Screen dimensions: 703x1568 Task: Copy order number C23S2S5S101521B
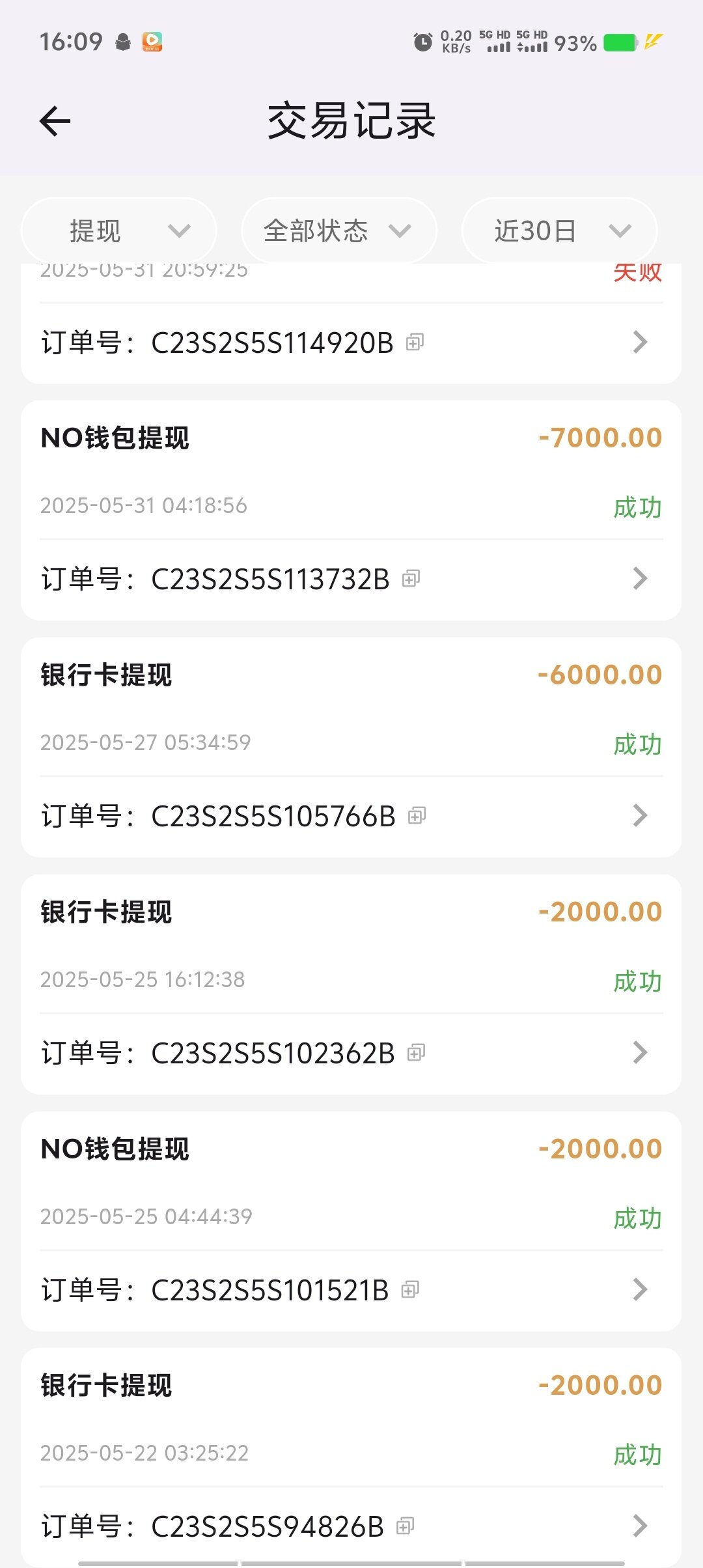pyautogui.click(x=410, y=1289)
